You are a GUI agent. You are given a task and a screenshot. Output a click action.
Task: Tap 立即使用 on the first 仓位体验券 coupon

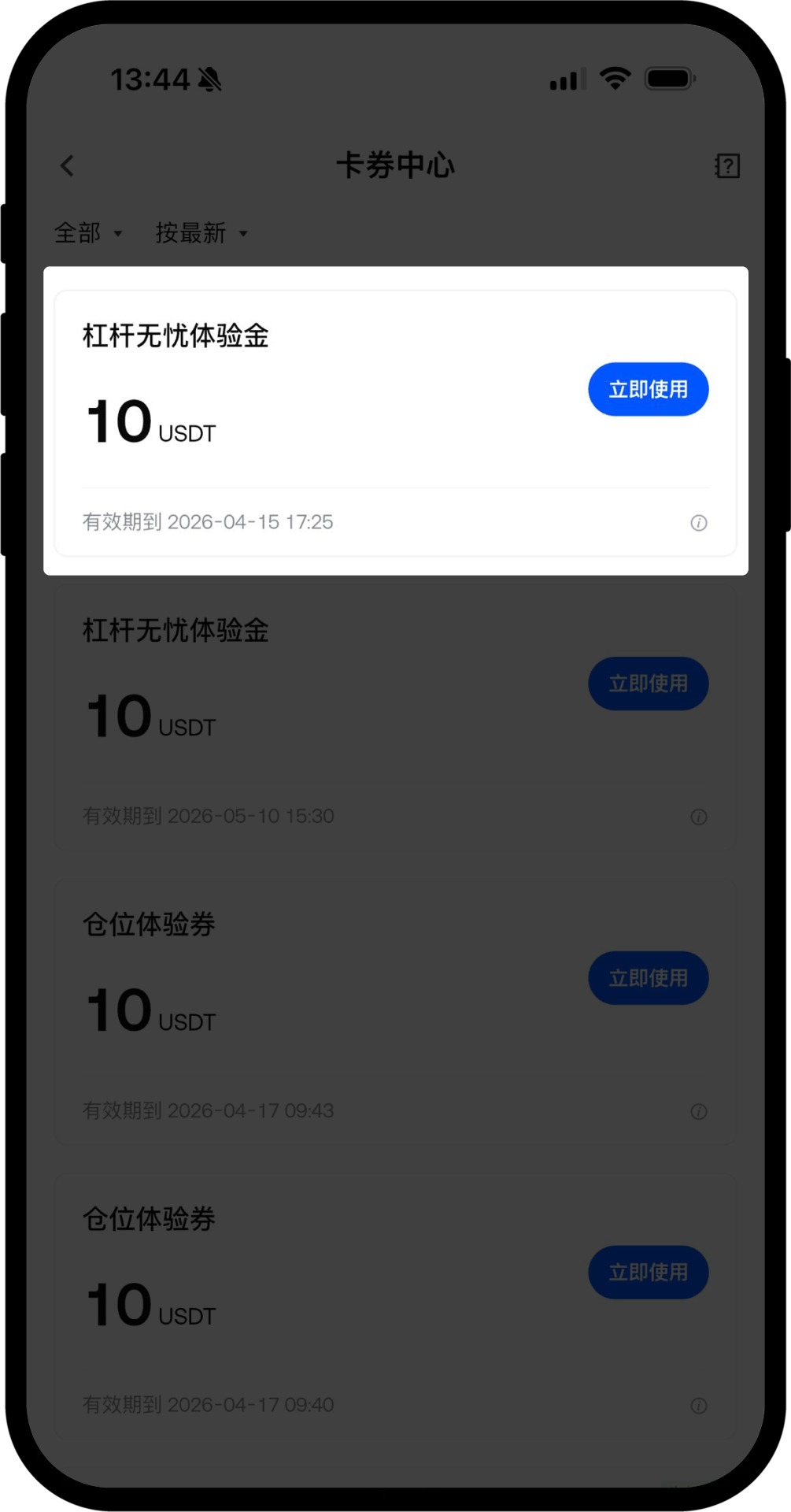point(648,978)
